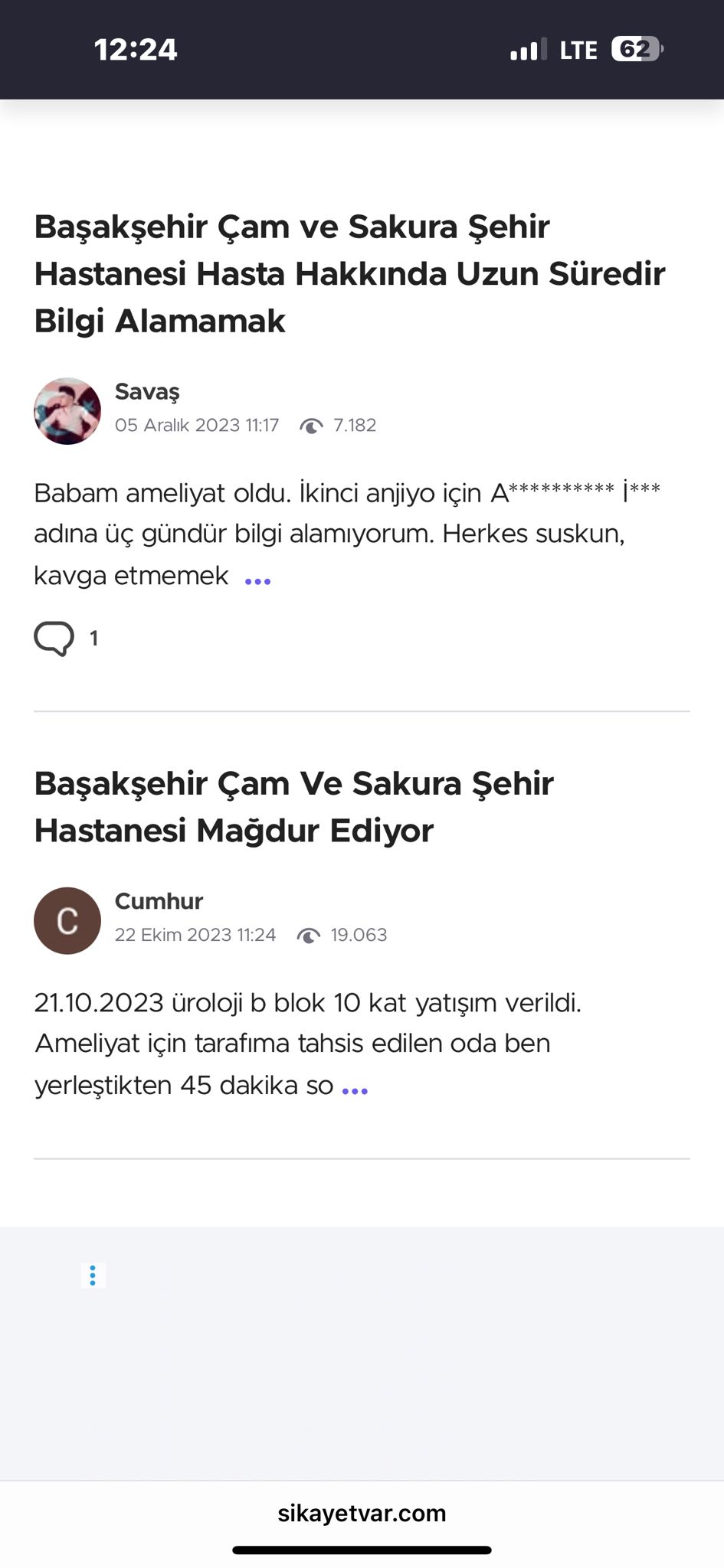The width and height of the screenshot is (724, 1568).
Task: Open comments on Savaş's complaint
Action: click(66, 639)
